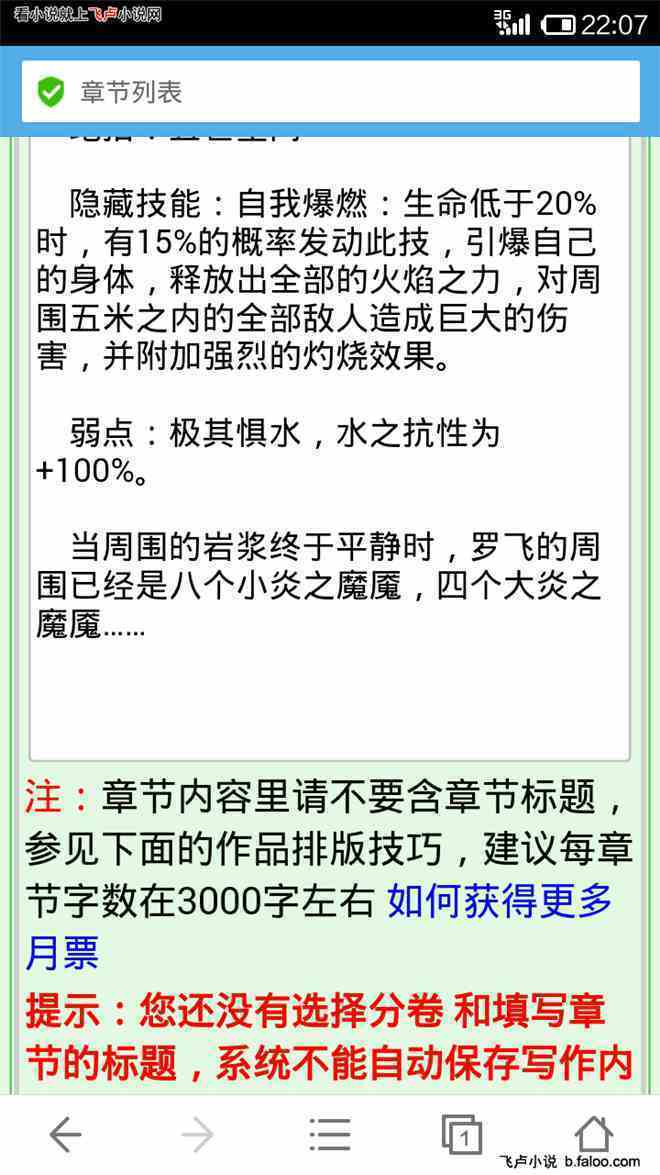This screenshot has width=660, height=1175.
Task: Open the browser menu icon
Action: pos(329,1134)
